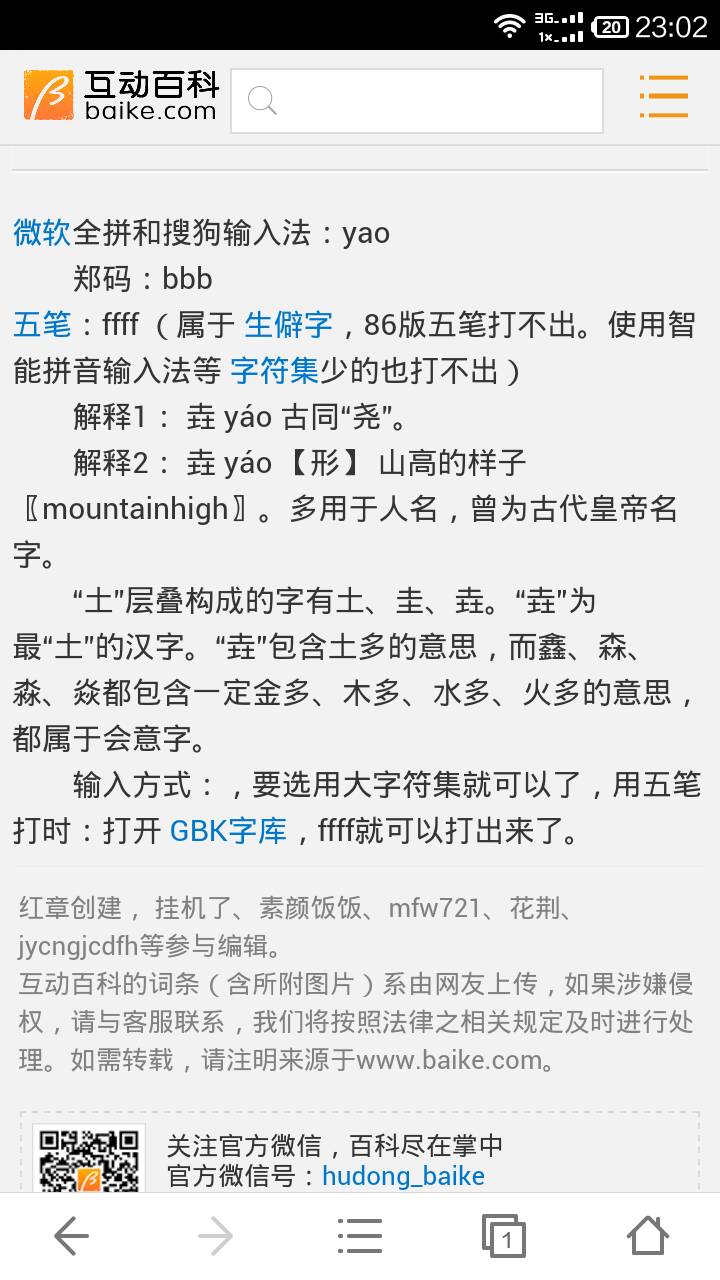Image resolution: width=720 pixels, height=1280 pixels.
Task: Open the GBK字库 link
Action: (x=228, y=831)
